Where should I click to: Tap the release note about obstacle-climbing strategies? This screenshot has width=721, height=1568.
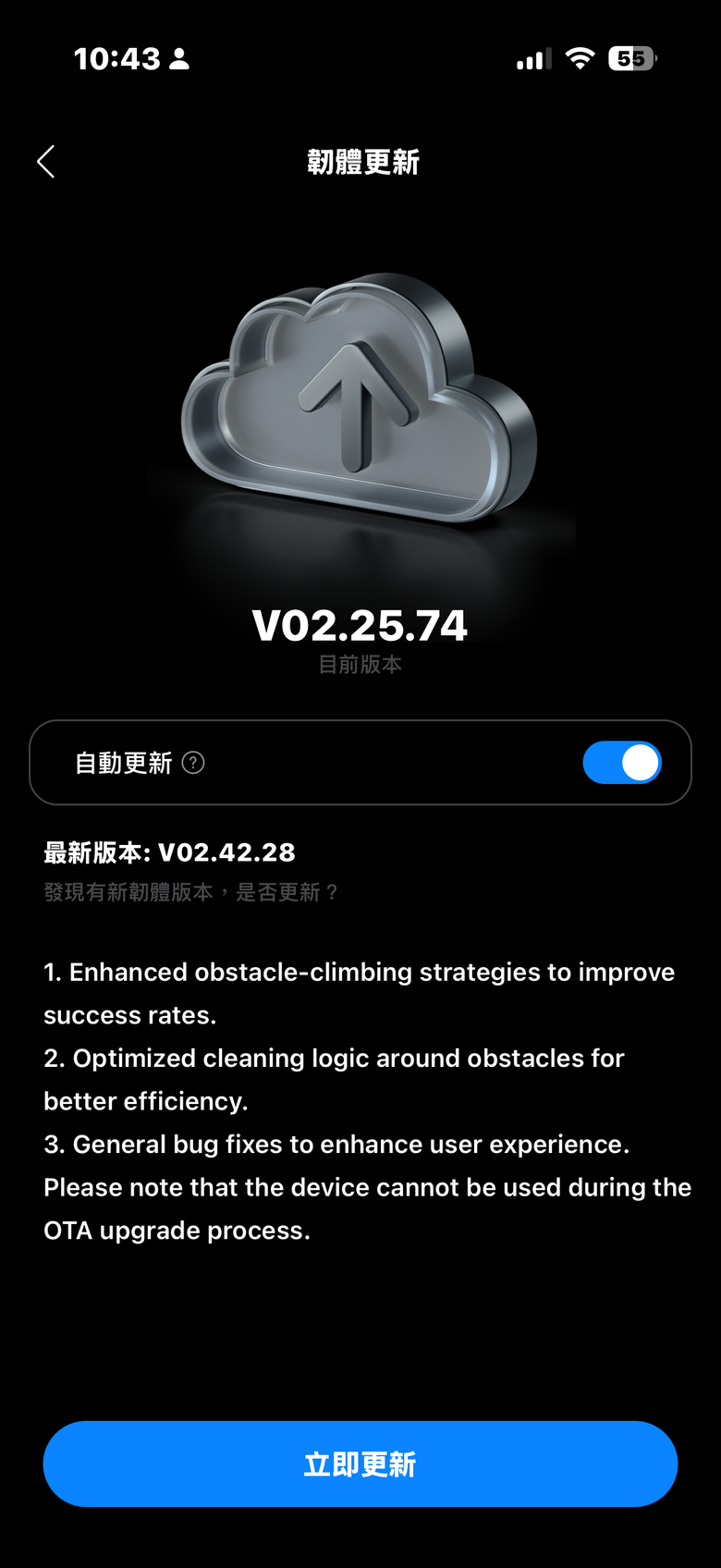coord(359,972)
